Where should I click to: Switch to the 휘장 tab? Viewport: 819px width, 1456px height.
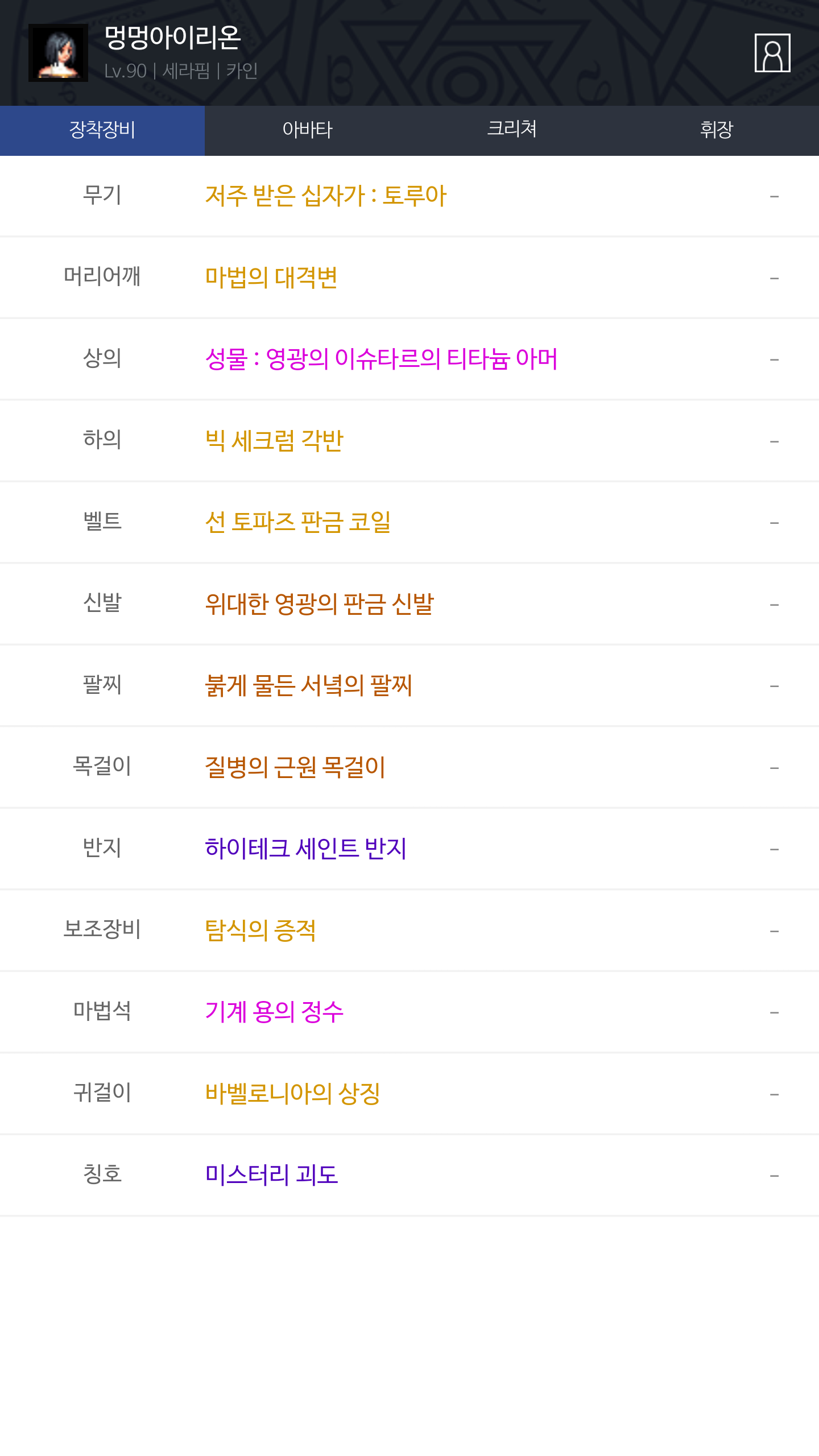pyautogui.click(x=717, y=130)
